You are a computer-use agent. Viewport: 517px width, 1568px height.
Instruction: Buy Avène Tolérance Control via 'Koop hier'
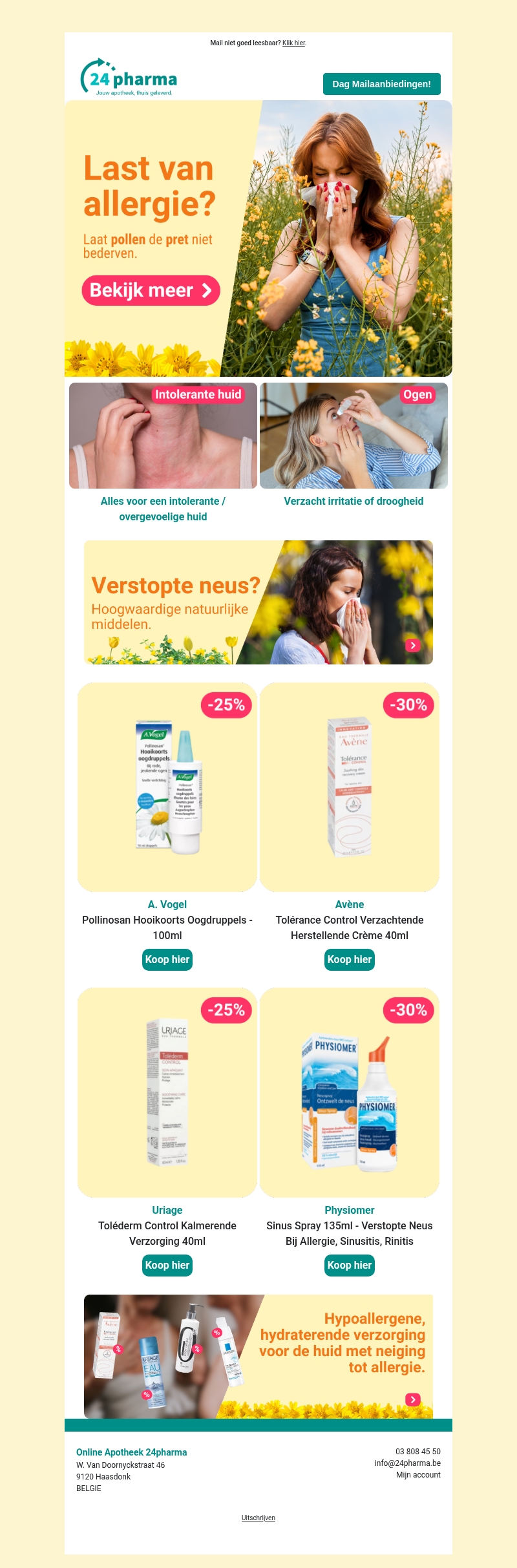click(350, 960)
